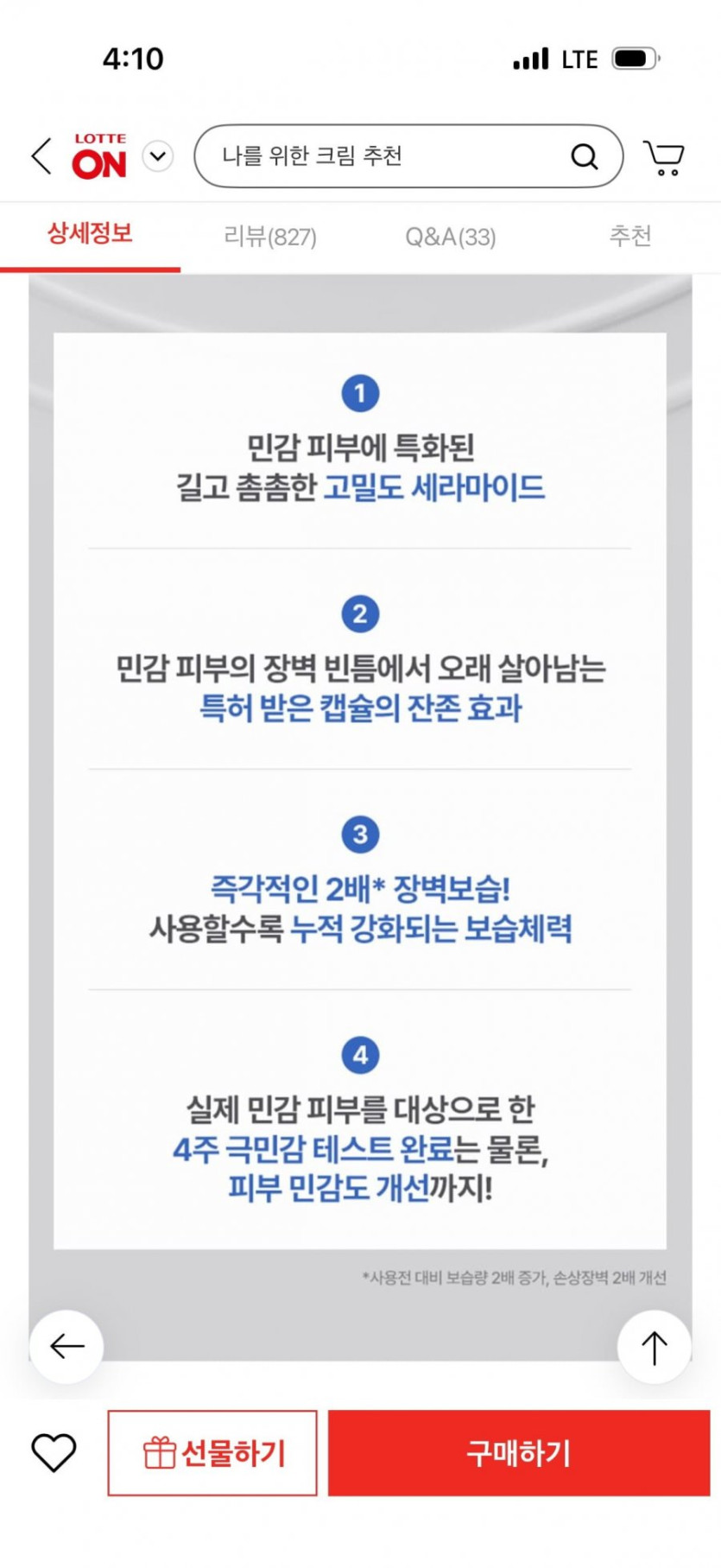Image resolution: width=721 pixels, height=1568 pixels.
Task: Open the shopping cart
Action: pos(663,157)
